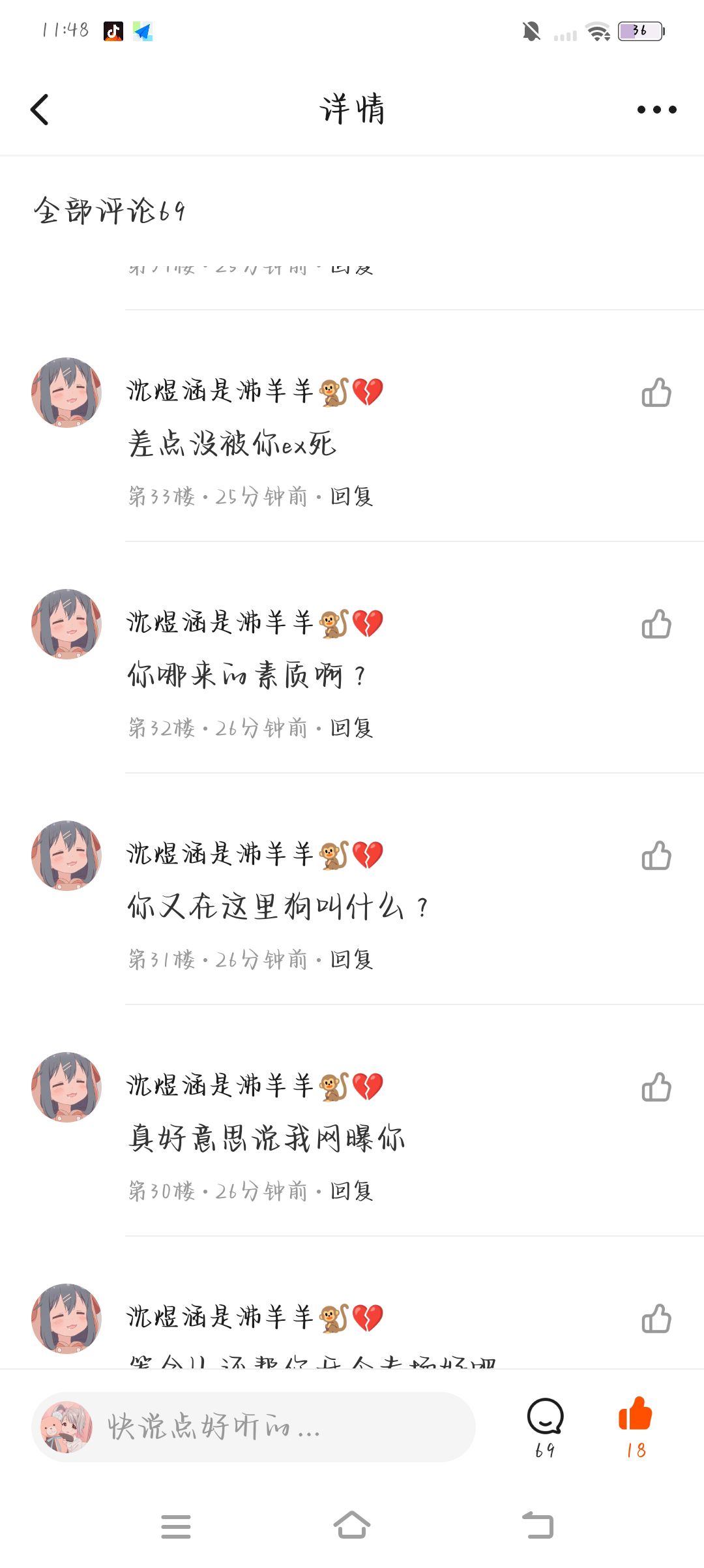Like the comment on 第33楼
Image resolution: width=704 pixels, height=1568 pixels.
(x=656, y=393)
